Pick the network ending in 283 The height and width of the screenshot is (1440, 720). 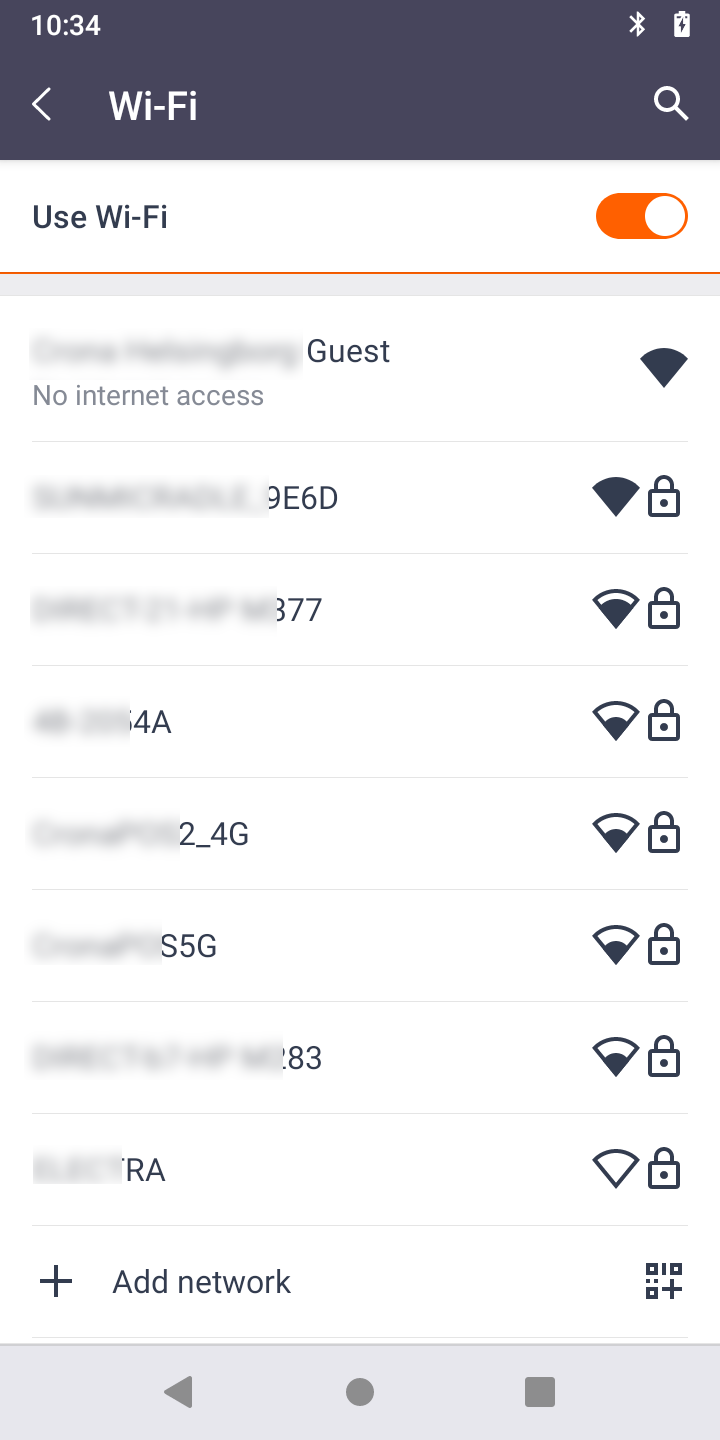[x=300, y=1057]
